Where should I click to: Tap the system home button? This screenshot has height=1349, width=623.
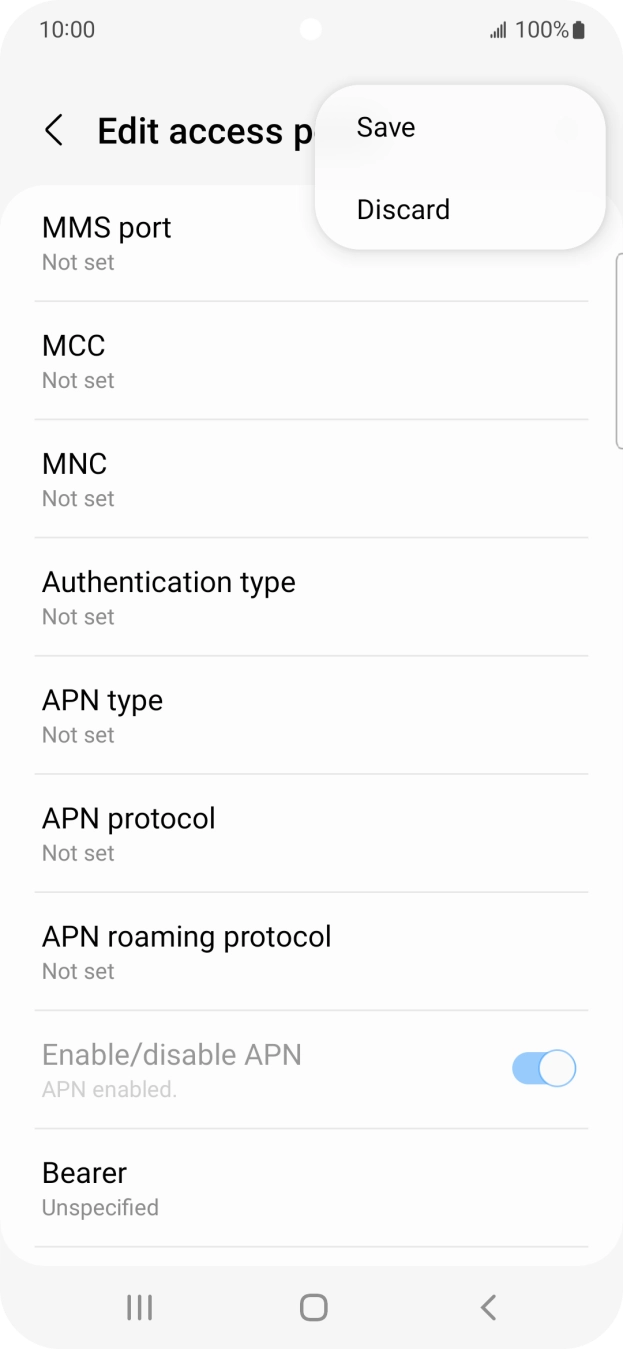tap(313, 1307)
